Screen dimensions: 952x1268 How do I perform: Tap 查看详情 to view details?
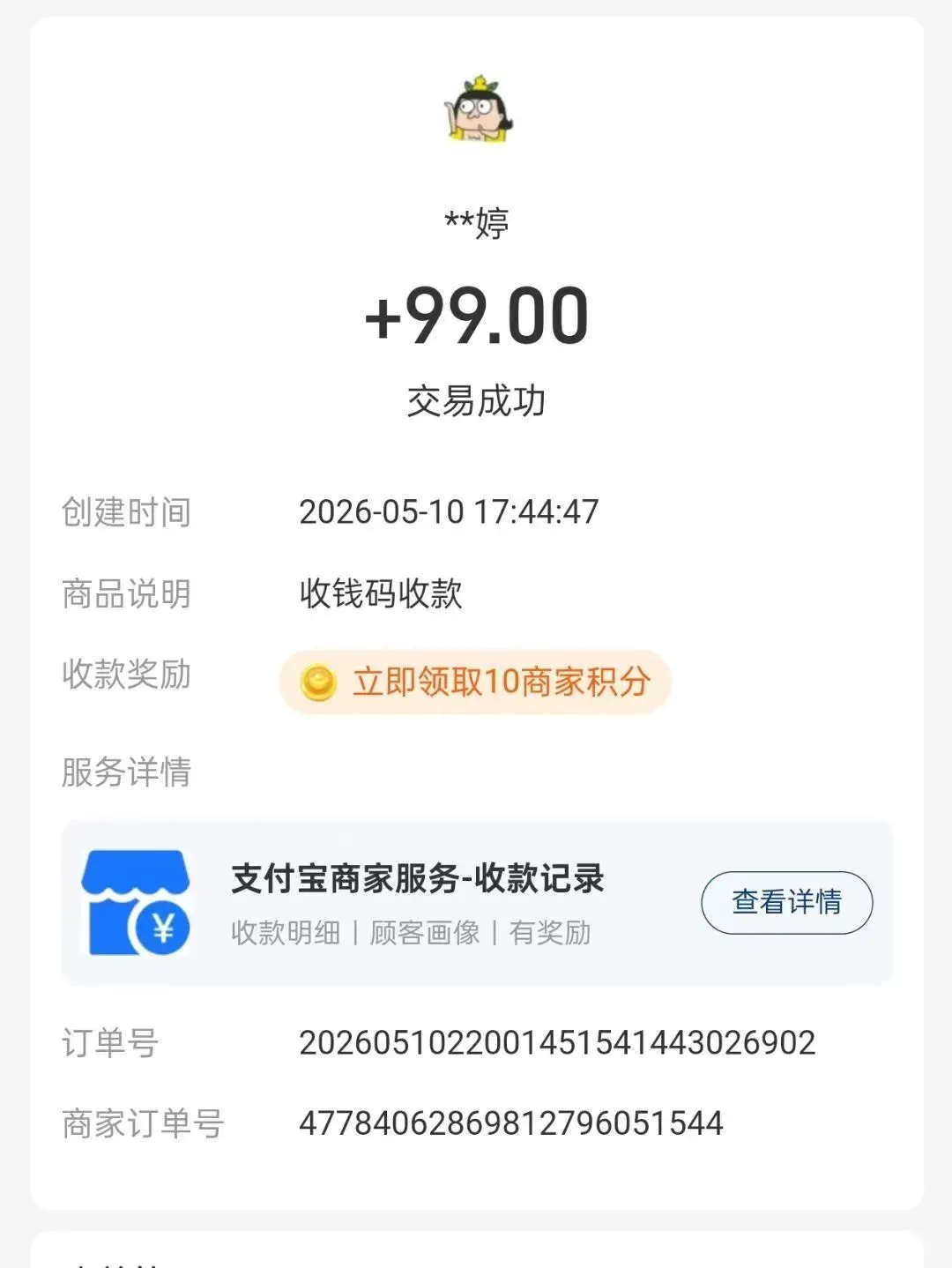point(786,902)
